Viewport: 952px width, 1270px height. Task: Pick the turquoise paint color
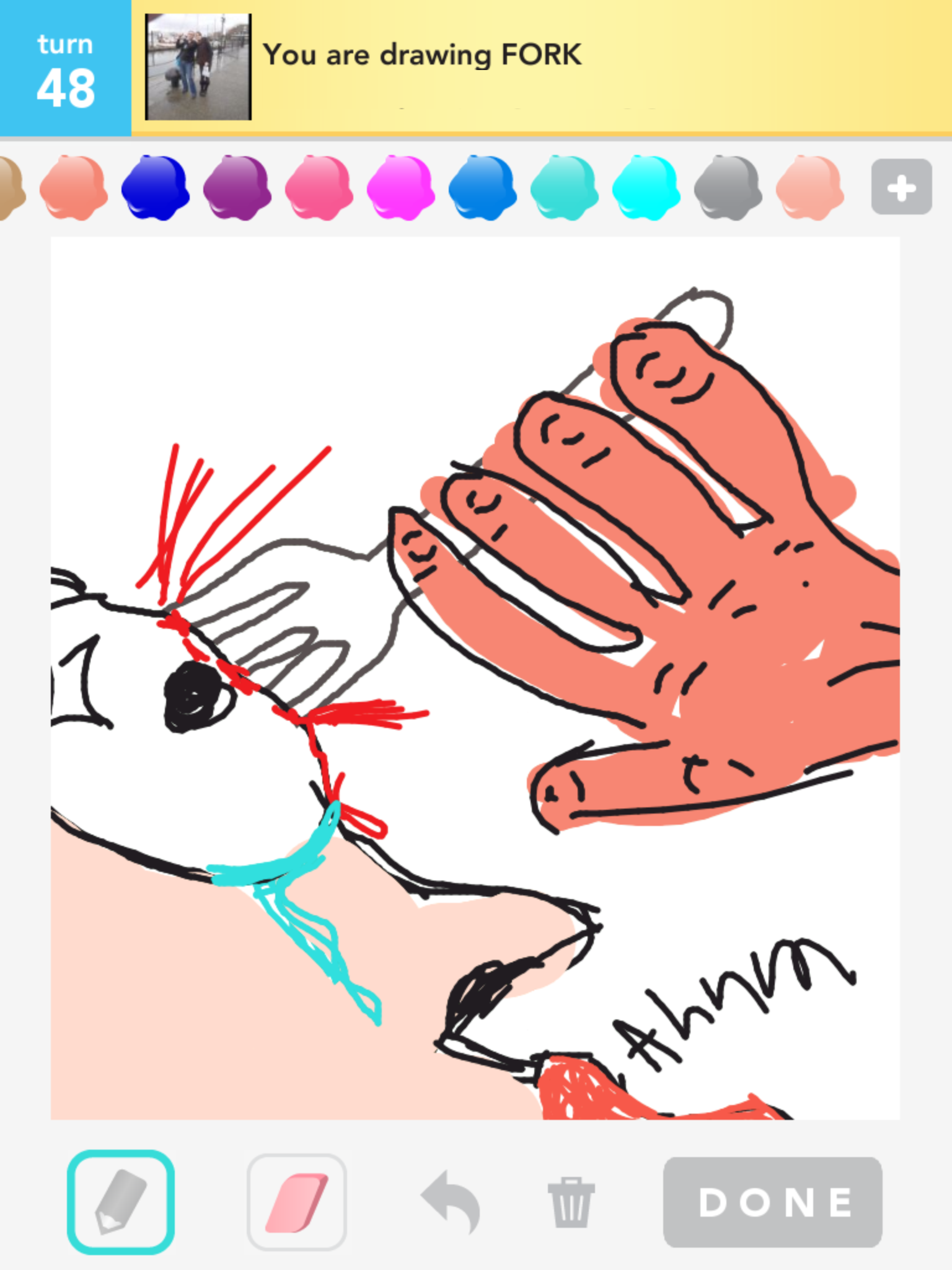[564, 187]
